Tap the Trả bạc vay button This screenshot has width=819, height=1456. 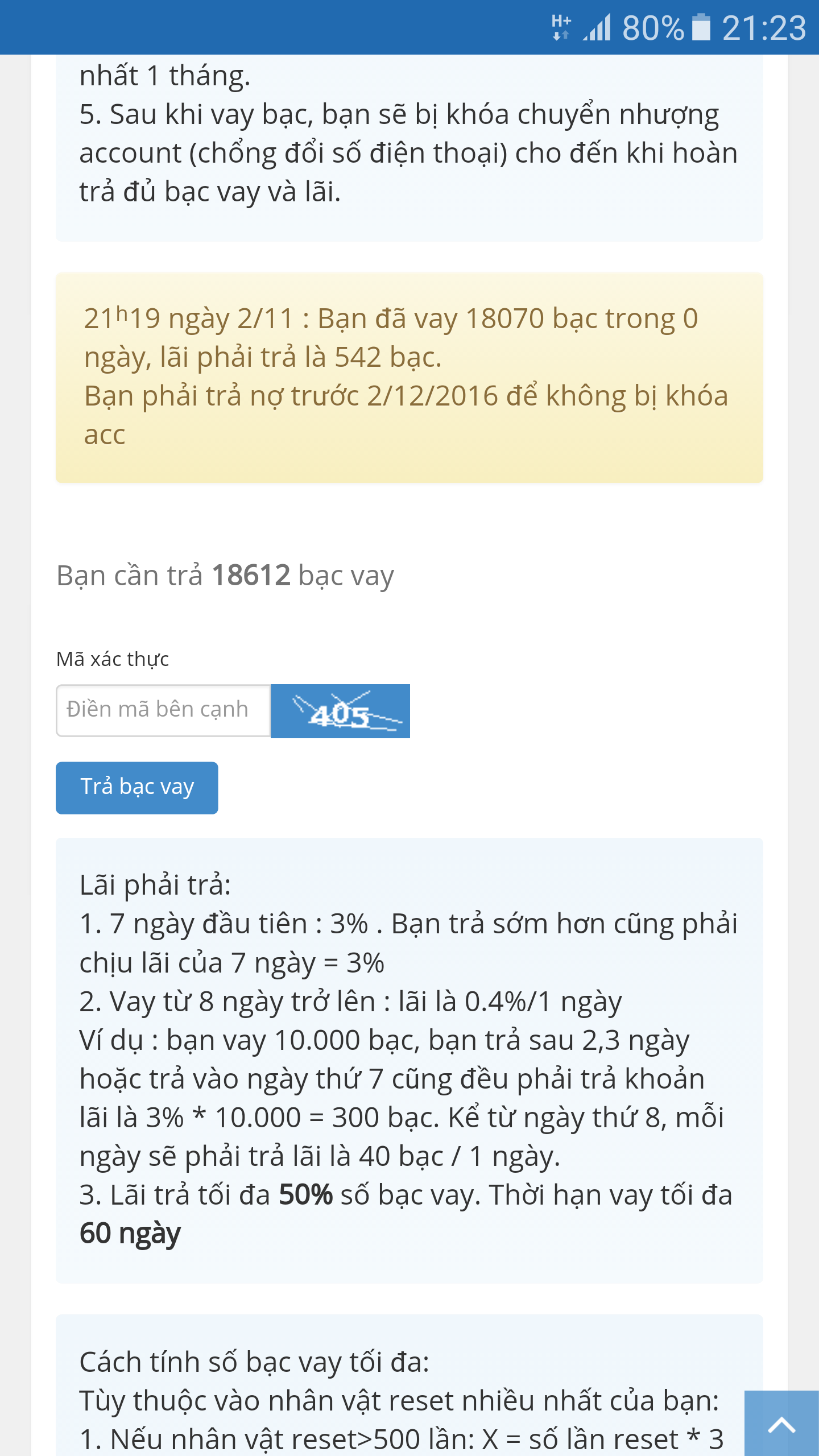point(137,788)
